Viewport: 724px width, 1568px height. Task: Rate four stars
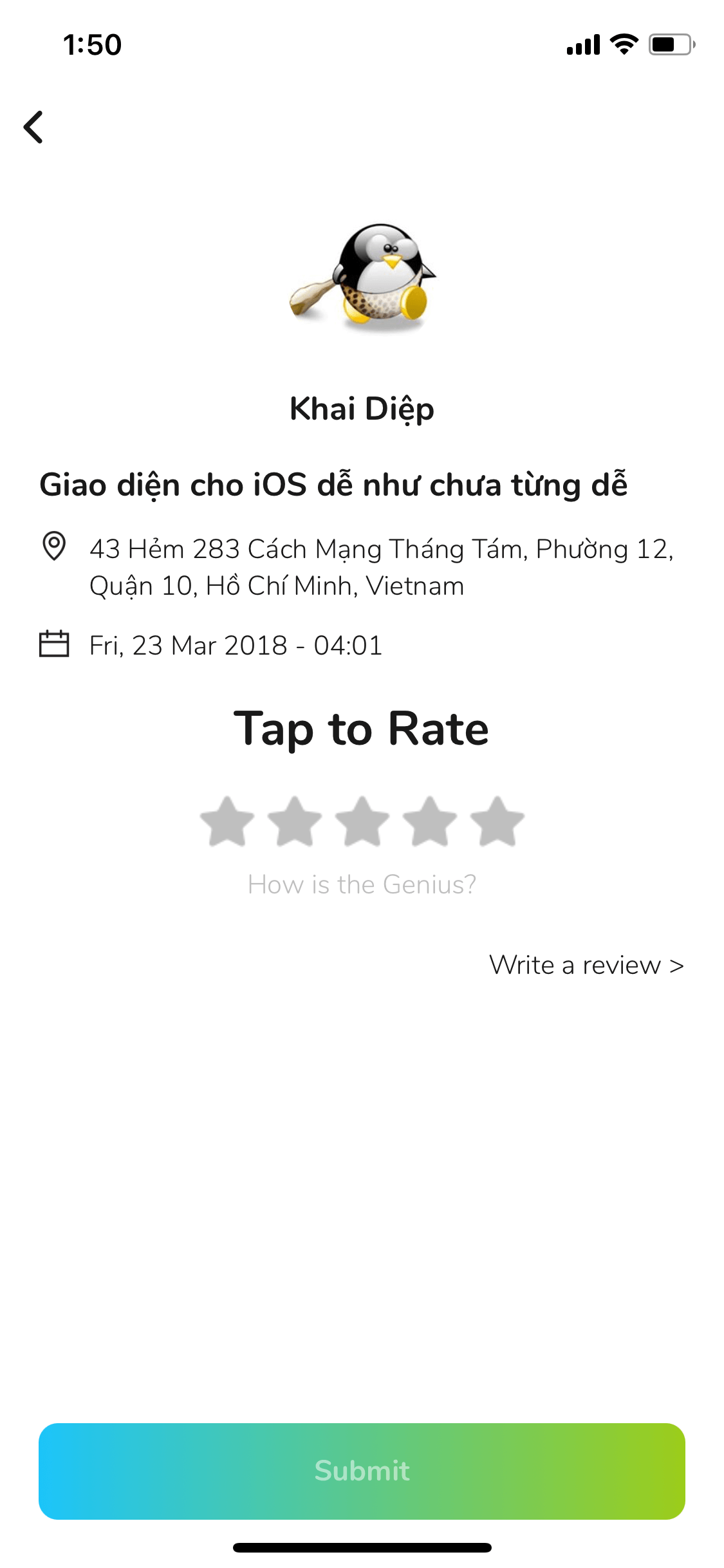pyautogui.click(x=430, y=821)
